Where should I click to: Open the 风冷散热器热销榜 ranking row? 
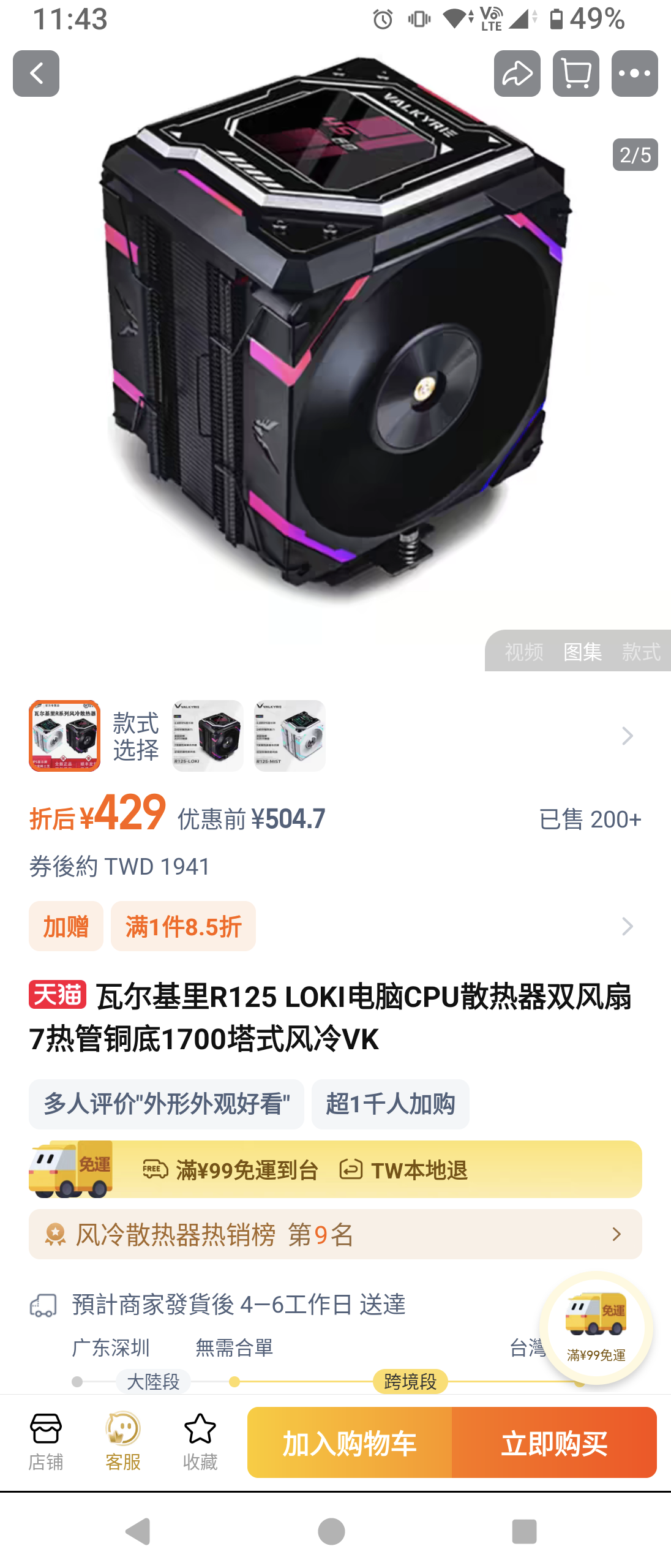[335, 1234]
